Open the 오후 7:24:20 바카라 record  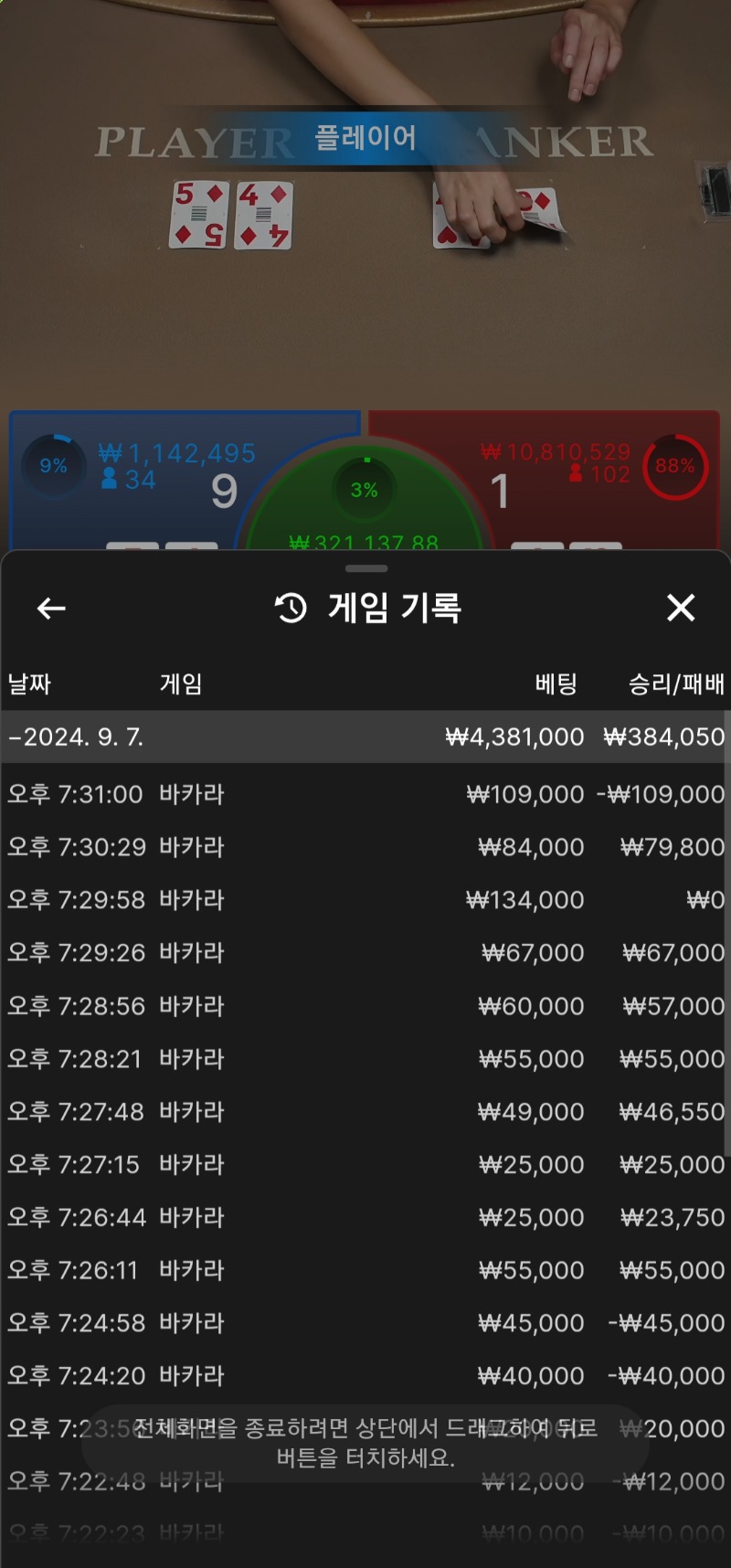pyautogui.click(x=365, y=1376)
